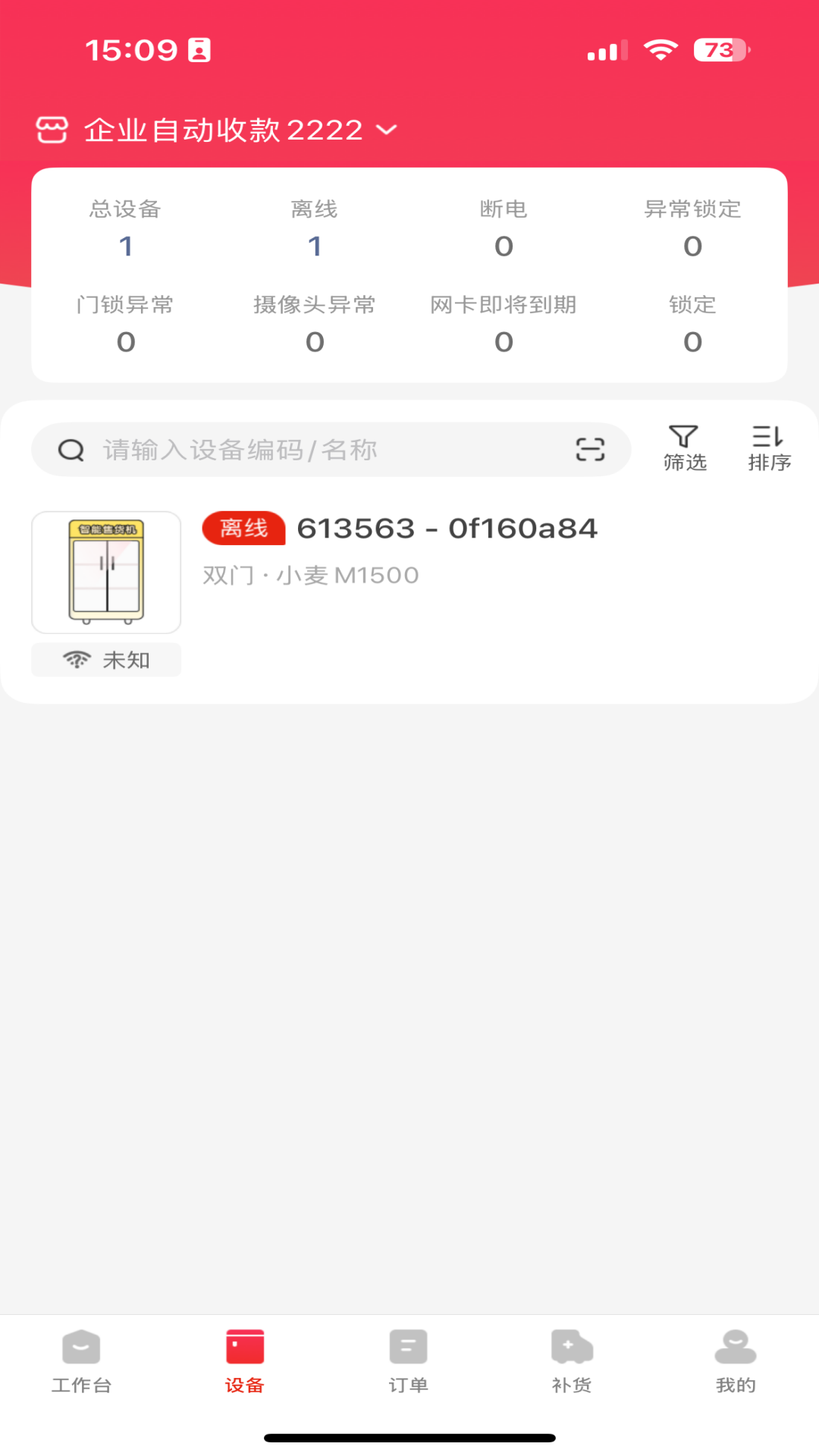Open the barcode scan icon in search bar

(590, 449)
